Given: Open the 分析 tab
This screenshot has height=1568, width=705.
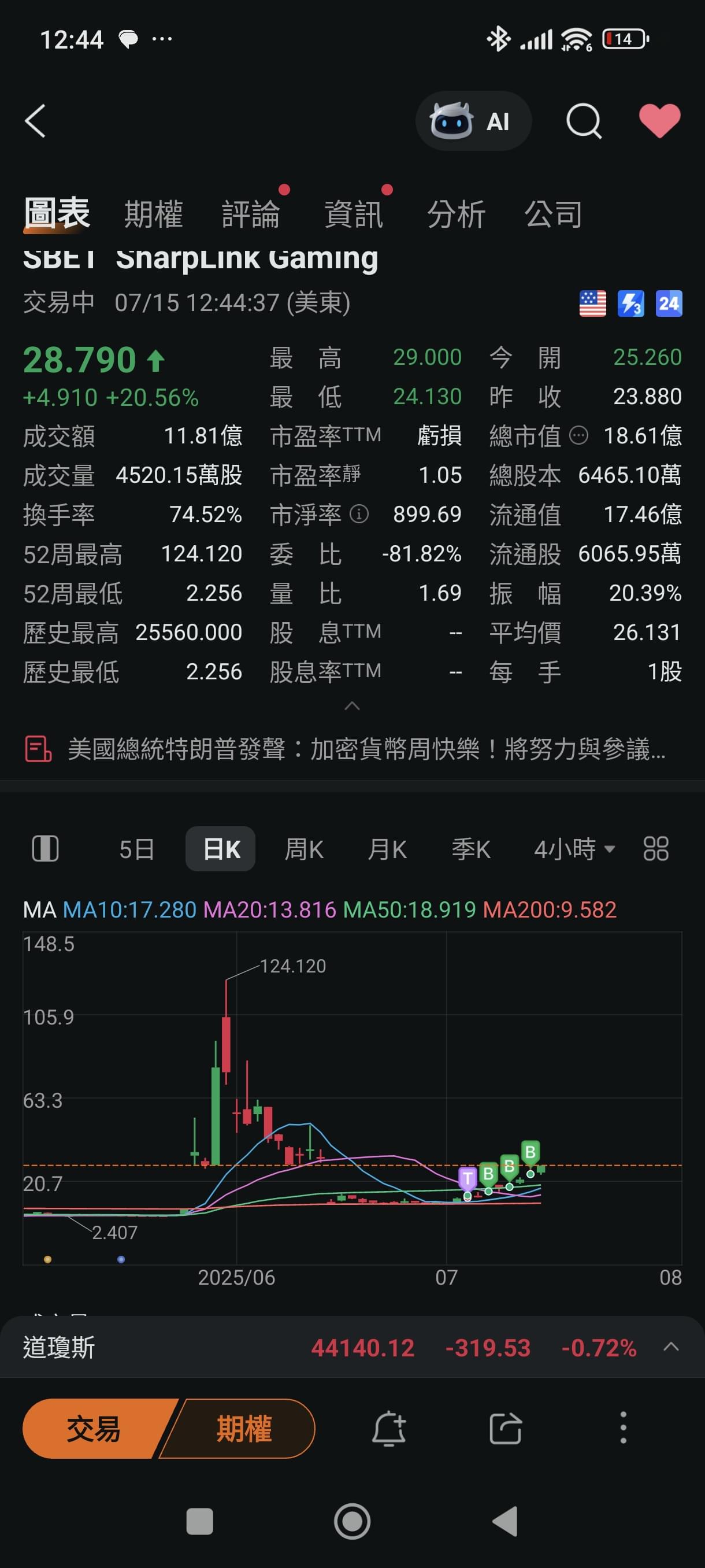Looking at the screenshot, I should (456, 215).
